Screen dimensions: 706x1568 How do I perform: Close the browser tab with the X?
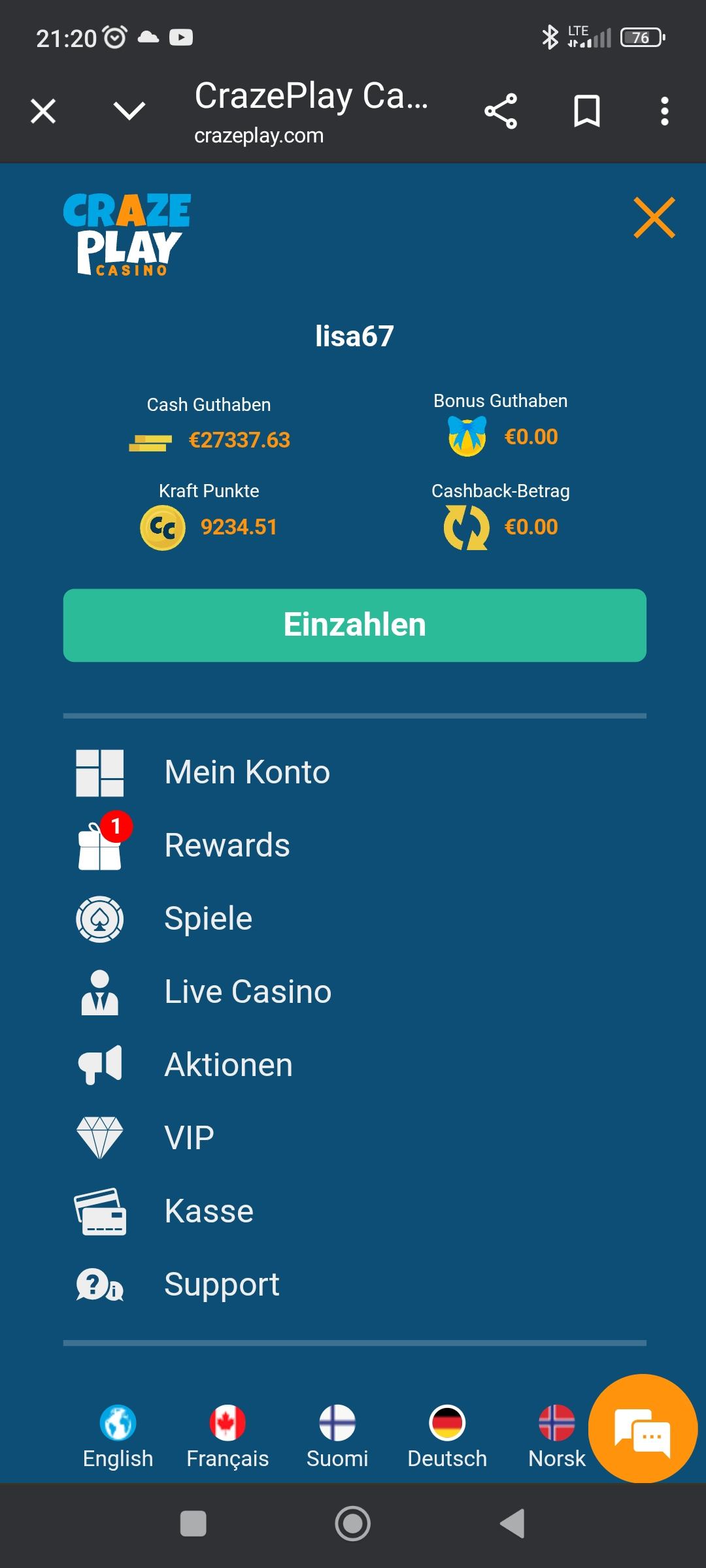coord(43,111)
